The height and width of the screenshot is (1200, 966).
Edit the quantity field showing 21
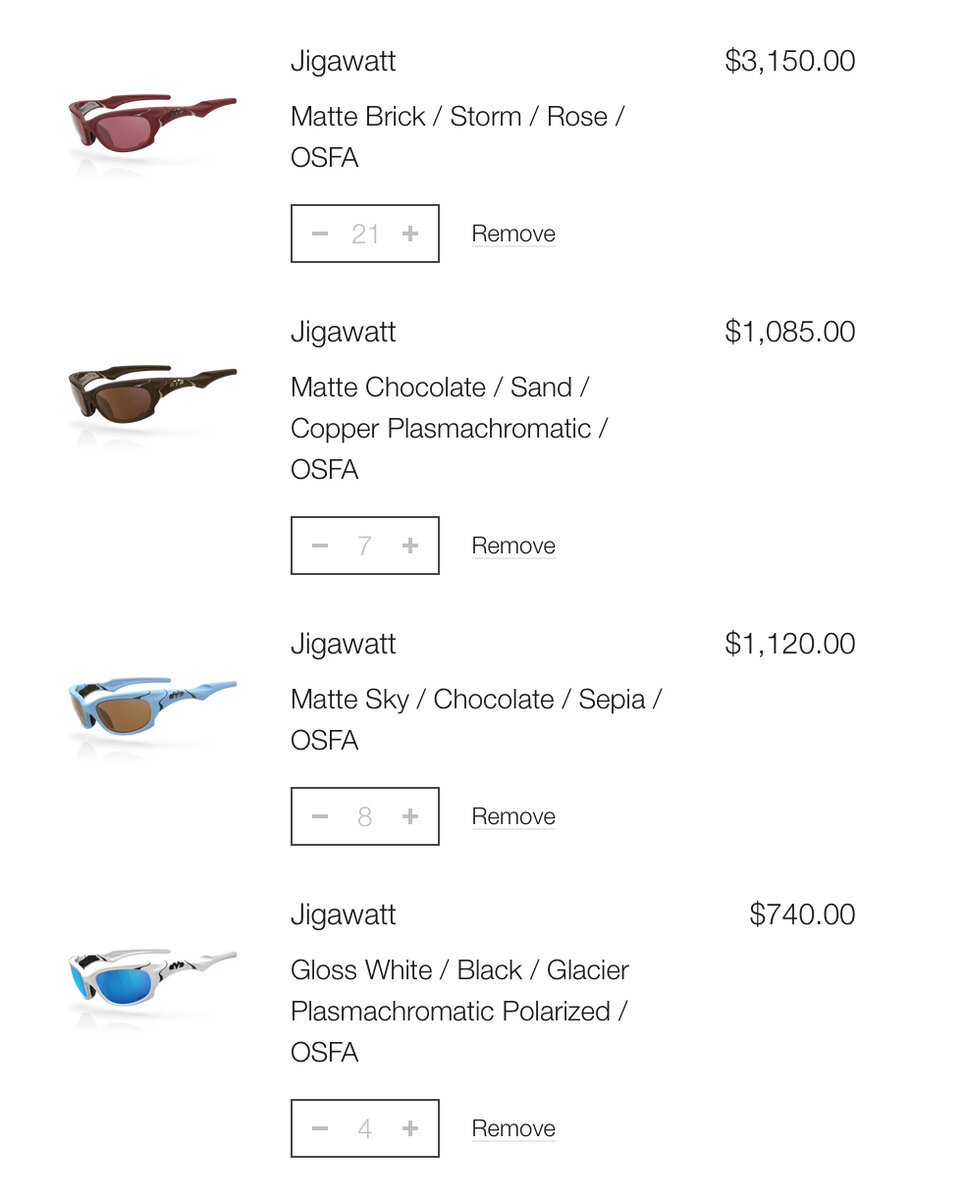click(365, 234)
